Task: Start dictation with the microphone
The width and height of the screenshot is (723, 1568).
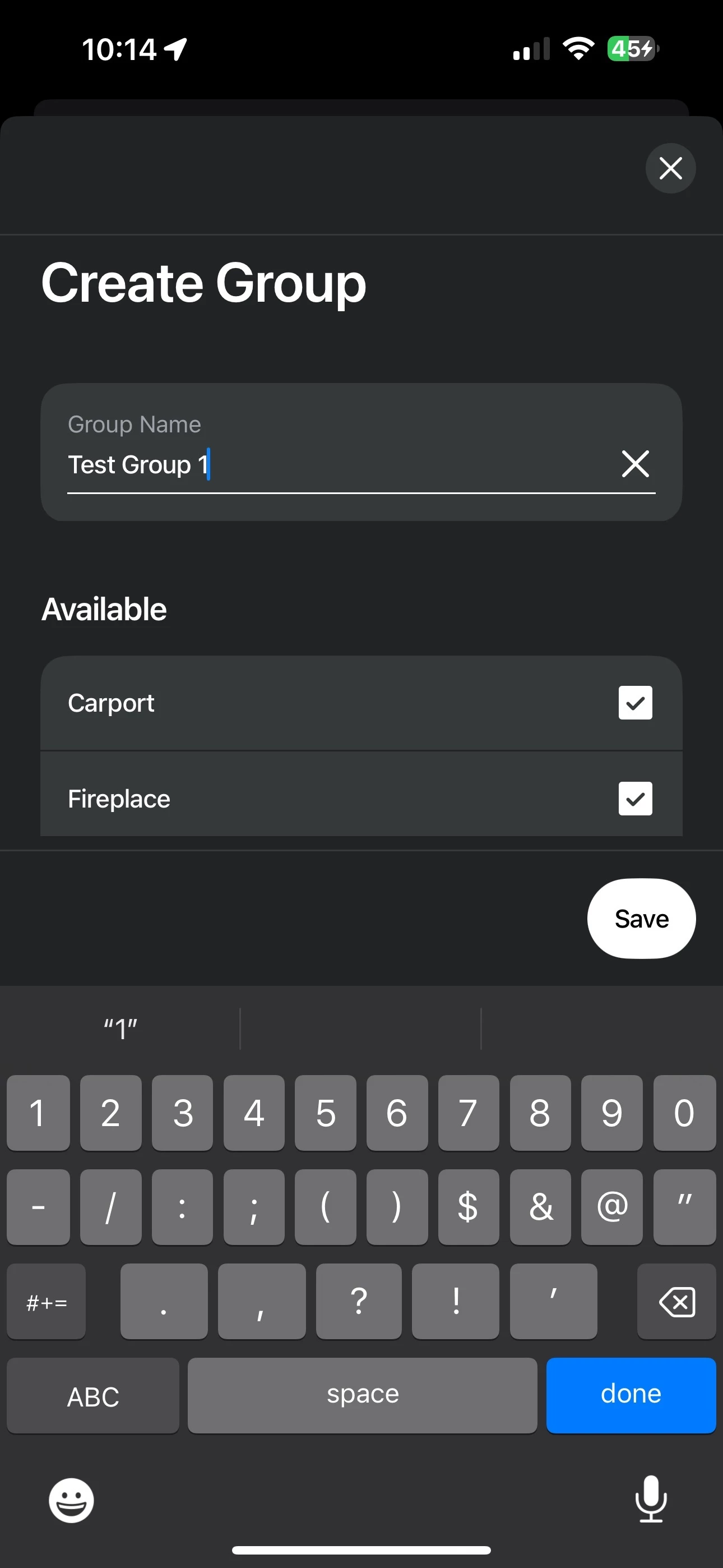Action: [651, 1498]
